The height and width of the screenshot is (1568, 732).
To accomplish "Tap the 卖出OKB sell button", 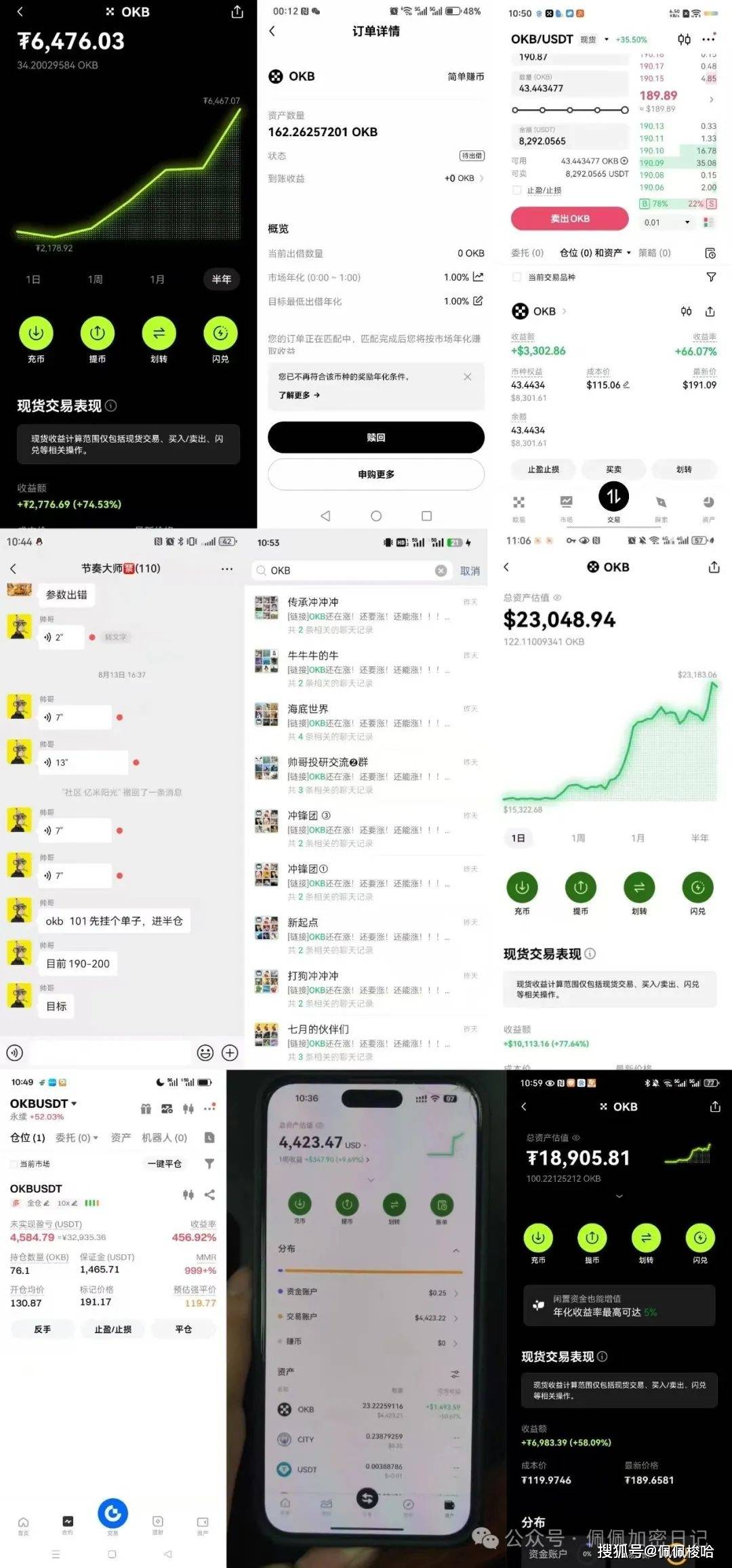I will coord(569,218).
